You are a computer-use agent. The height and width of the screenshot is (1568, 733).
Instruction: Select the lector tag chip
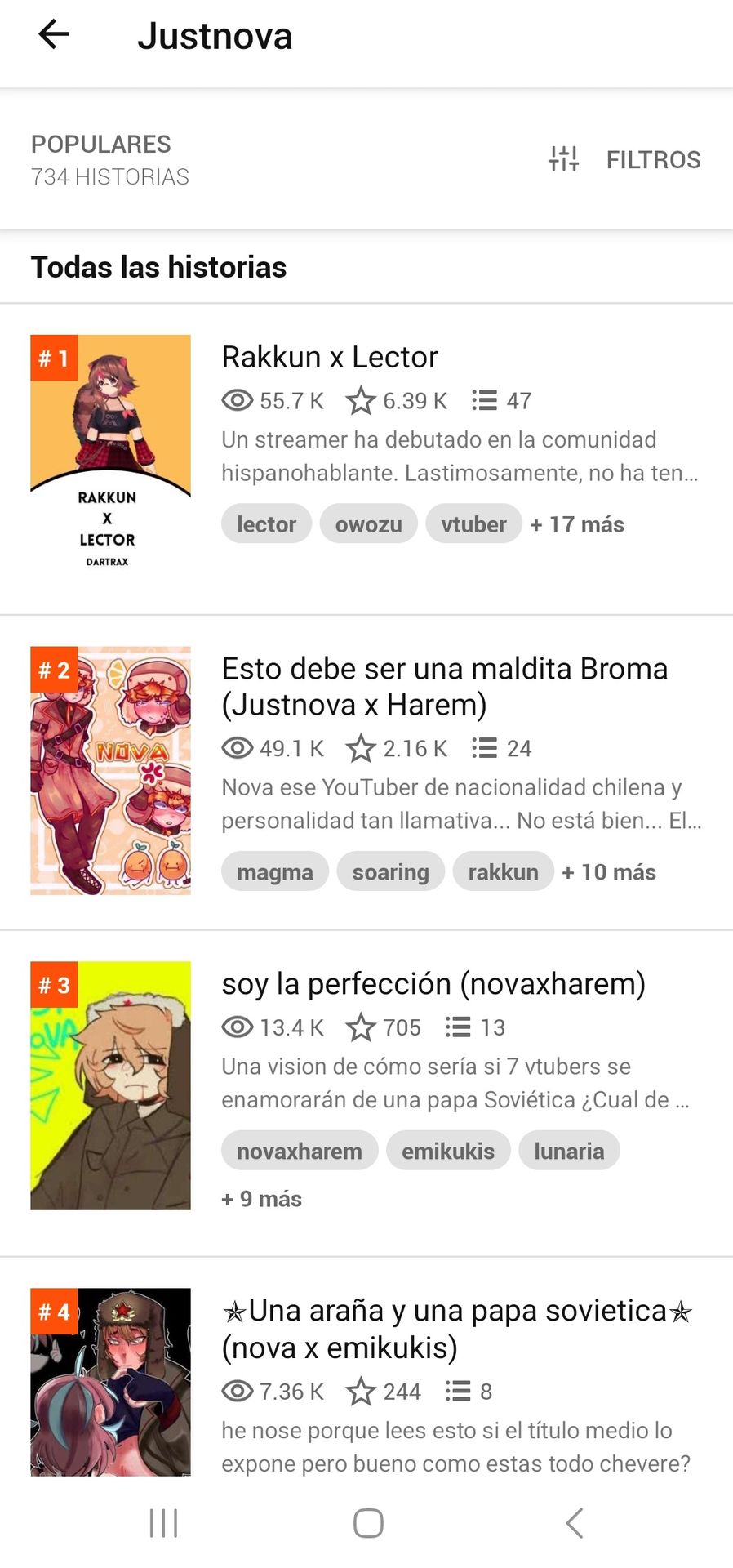[x=266, y=523]
